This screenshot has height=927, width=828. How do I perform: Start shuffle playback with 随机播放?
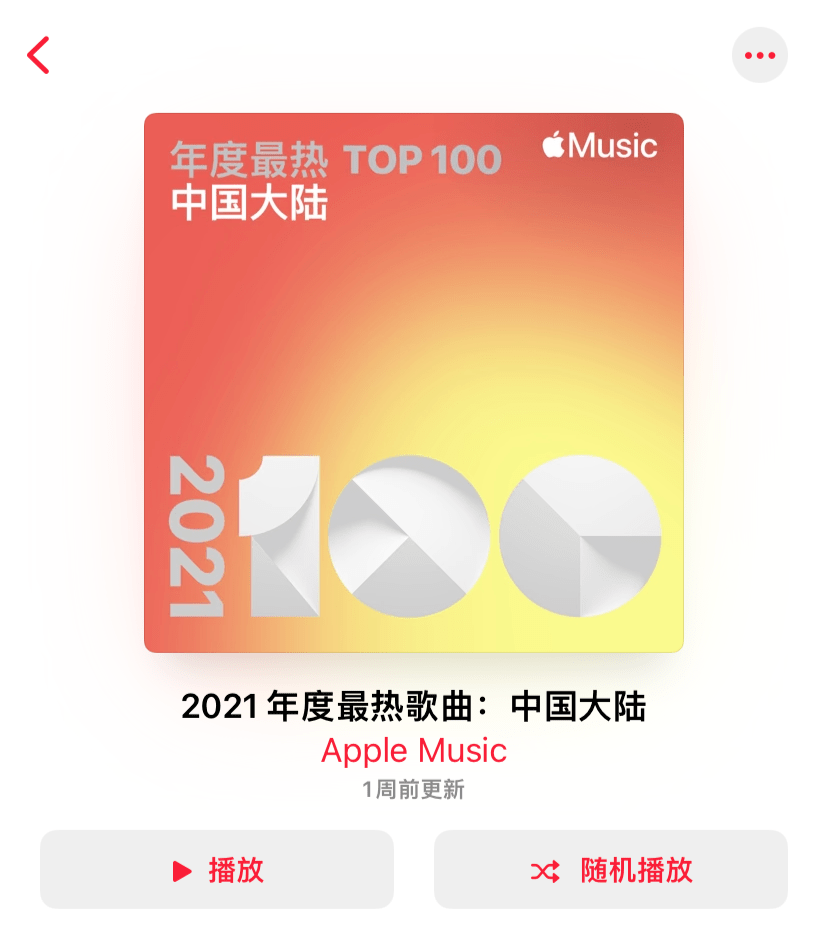[x=610, y=871]
